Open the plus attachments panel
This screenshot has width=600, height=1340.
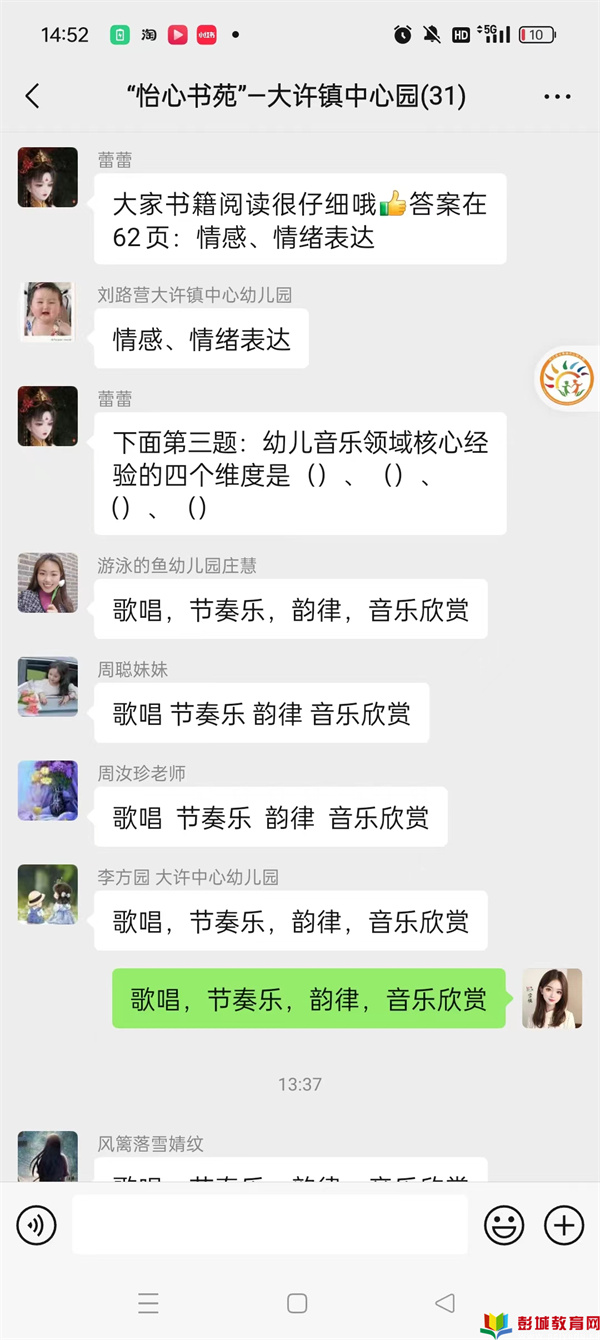click(x=563, y=1224)
